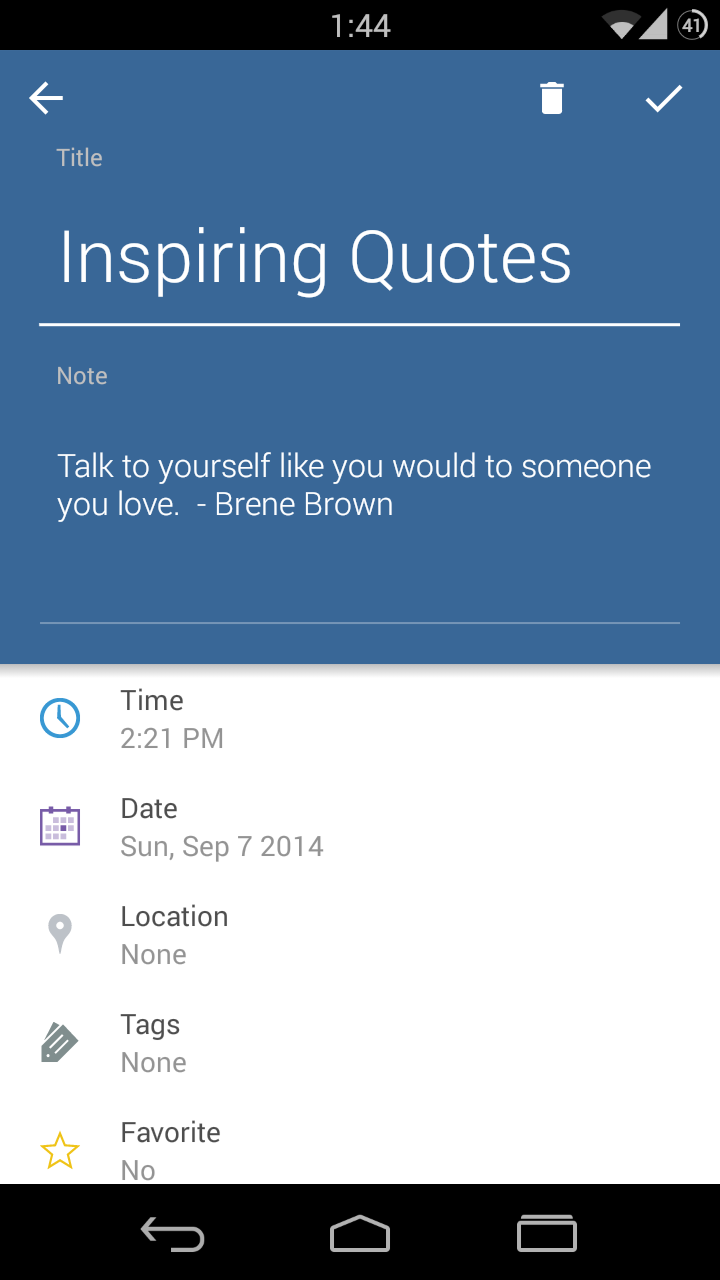Set a Location for this note
The image size is (720, 1280).
click(174, 935)
